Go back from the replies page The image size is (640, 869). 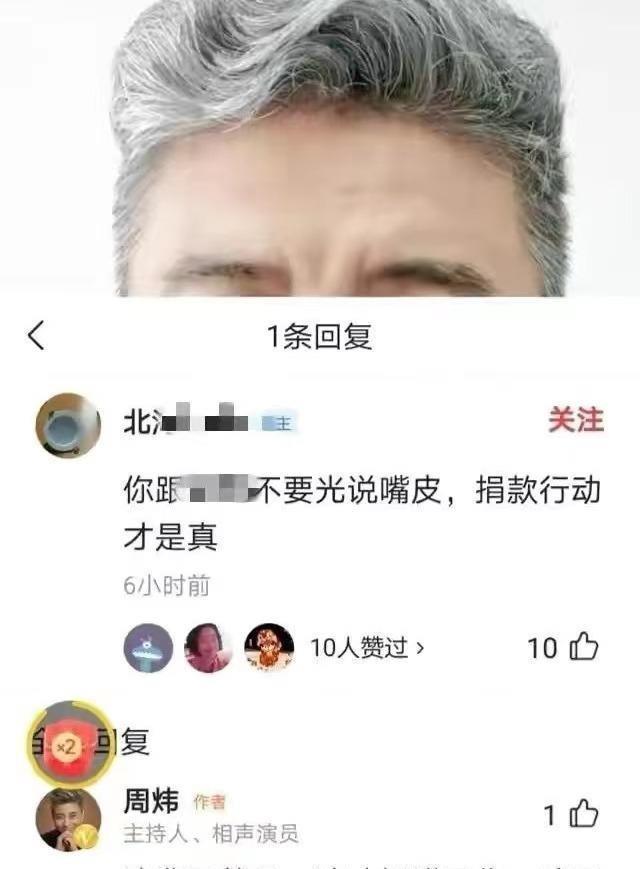36,336
